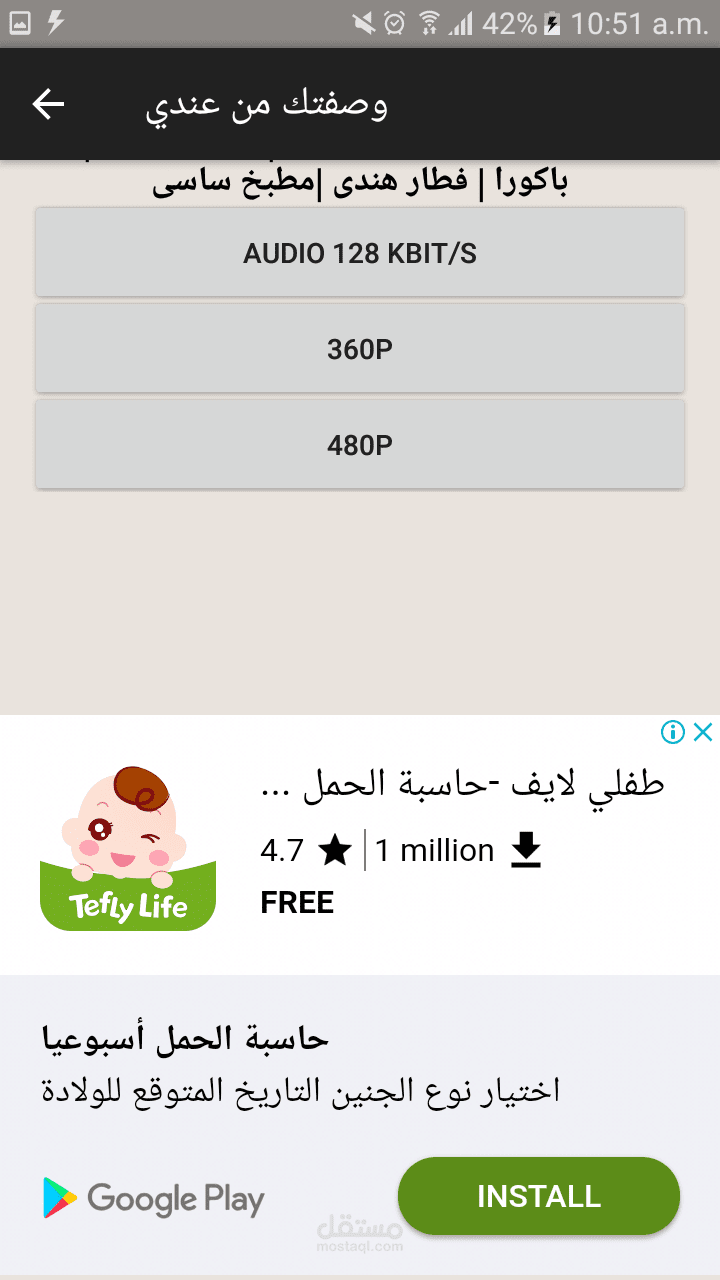This screenshot has width=720, height=1280.
Task: Open the Tefly Life app ad tile
Action: click(128, 848)
